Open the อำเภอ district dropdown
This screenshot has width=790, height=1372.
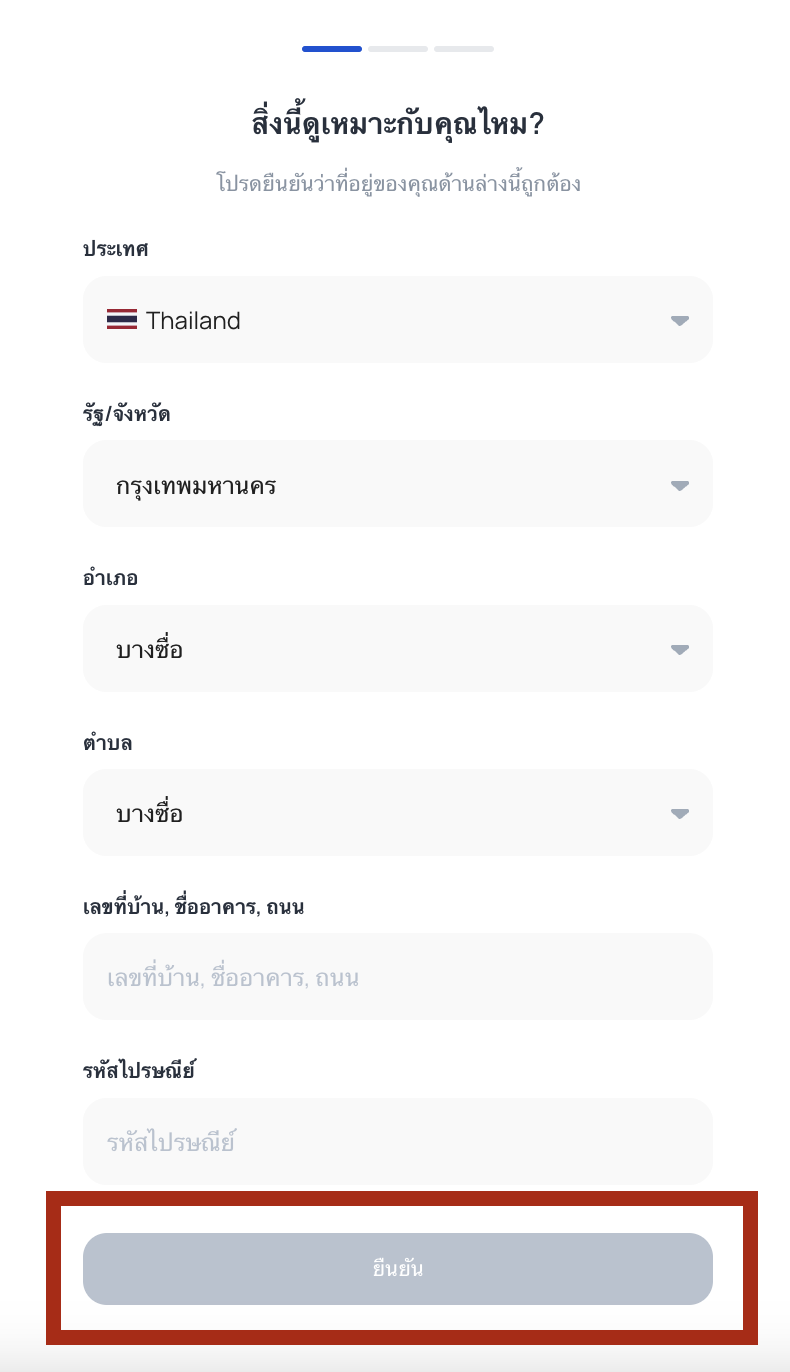point(397,649)
